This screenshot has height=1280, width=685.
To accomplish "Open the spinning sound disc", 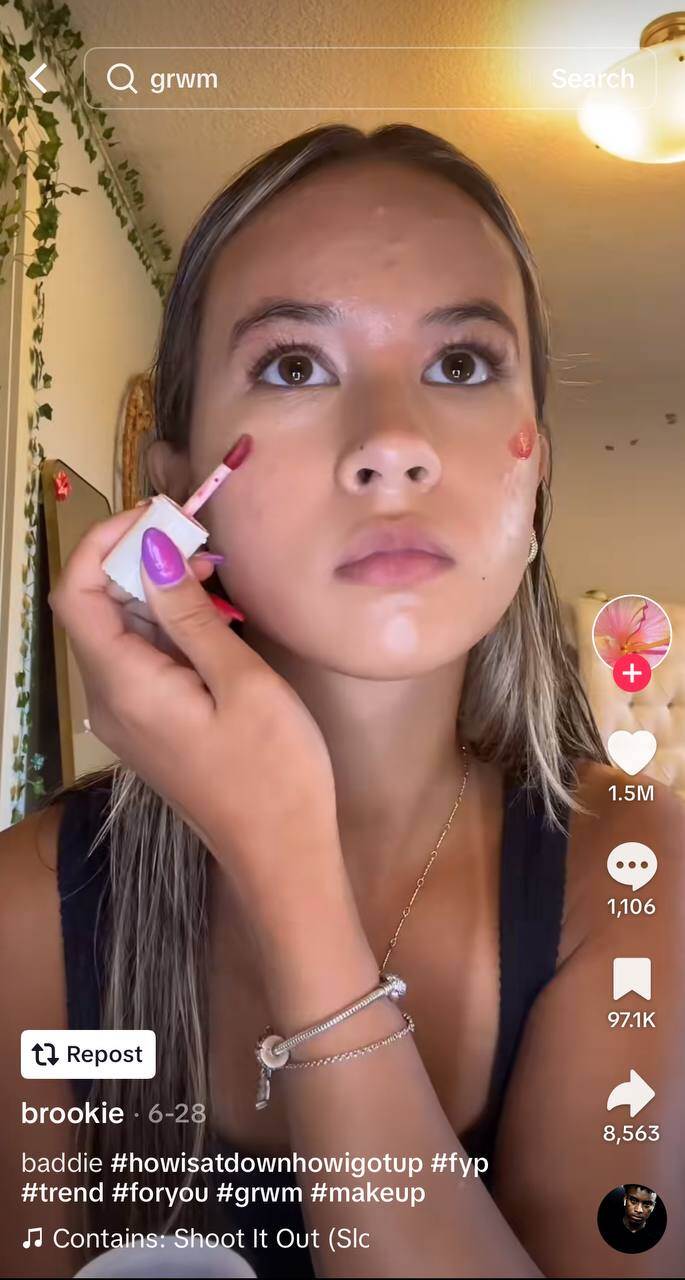I will click(631, 1219).
